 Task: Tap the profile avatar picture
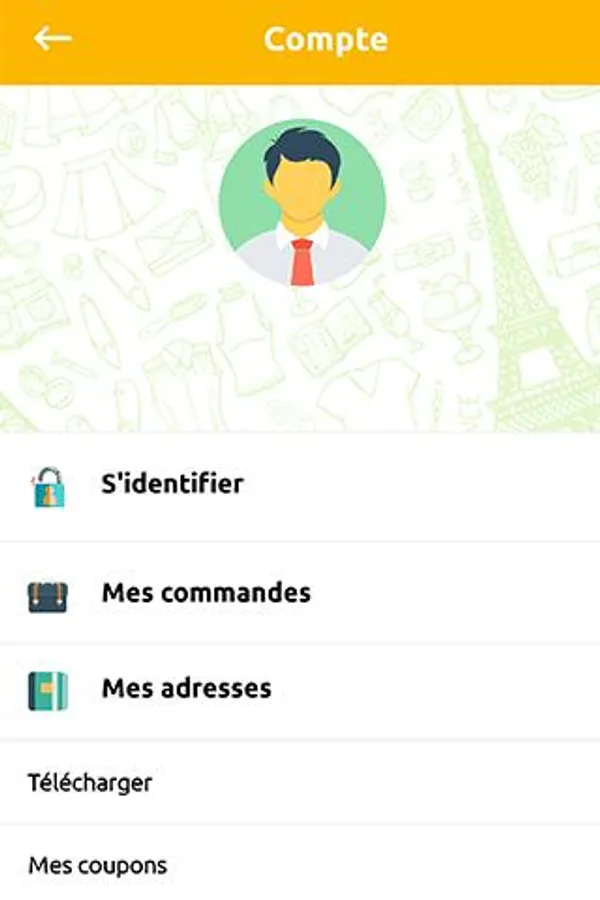click(302, 203)
